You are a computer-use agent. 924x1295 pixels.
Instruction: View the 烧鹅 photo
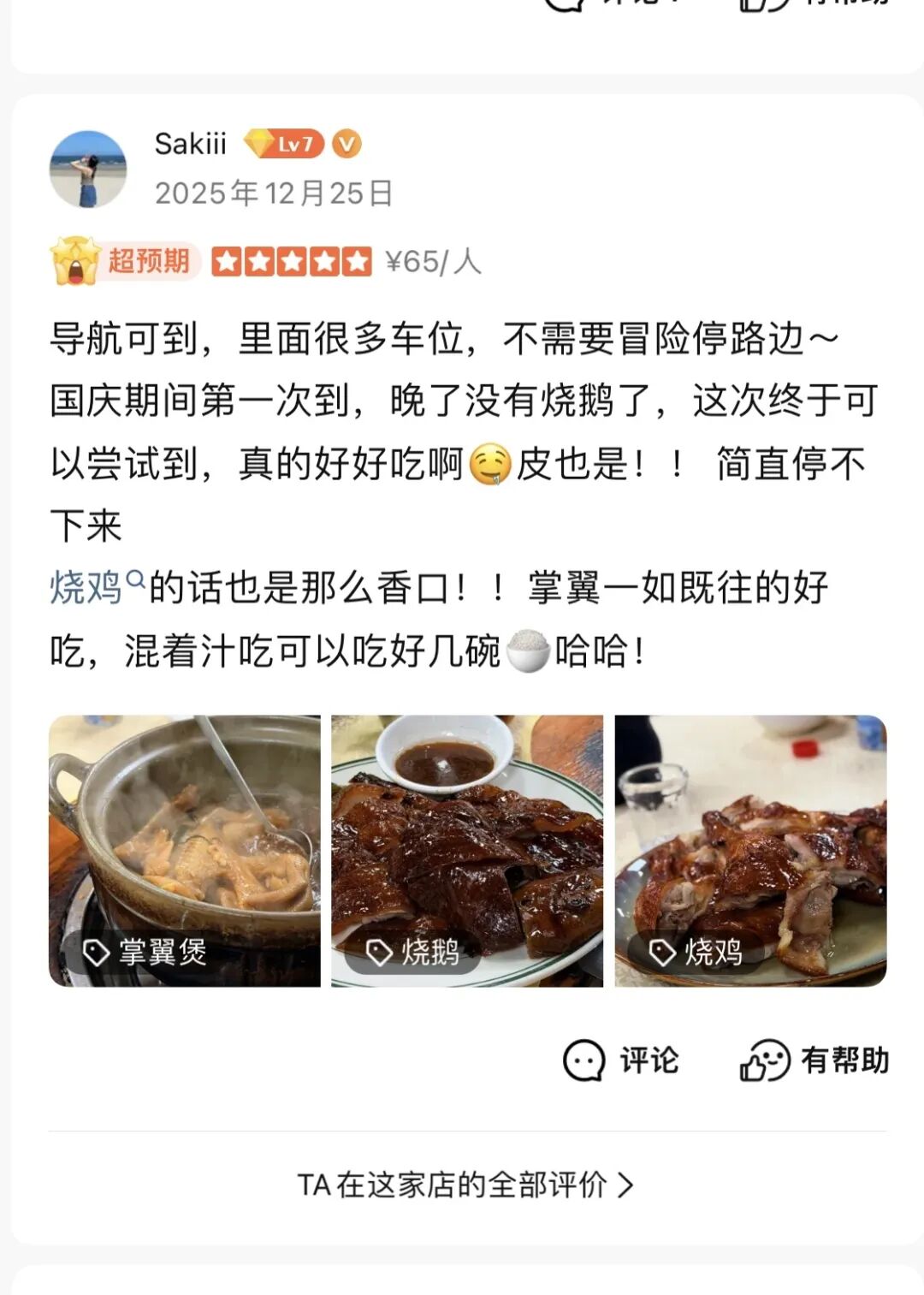(x=467, y=851)
